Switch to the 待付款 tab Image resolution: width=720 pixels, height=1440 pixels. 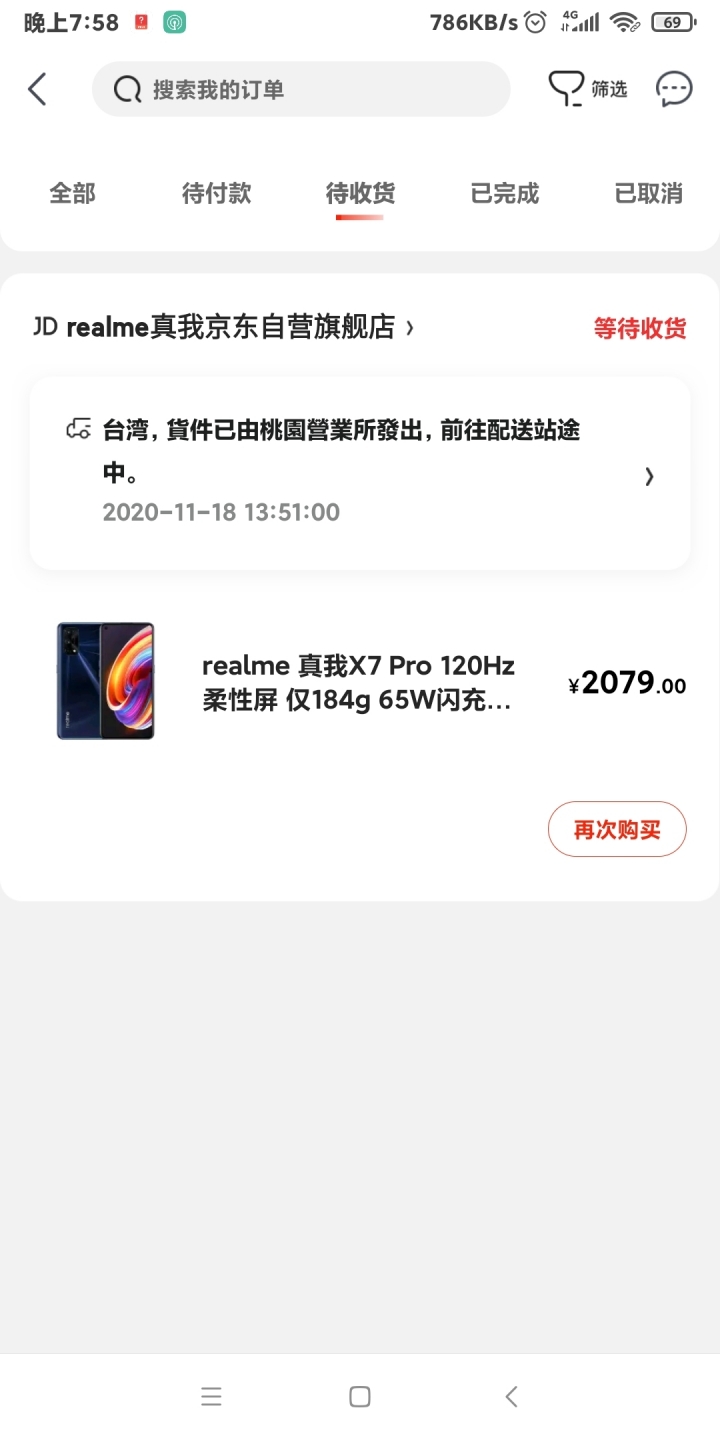(216, 193)
